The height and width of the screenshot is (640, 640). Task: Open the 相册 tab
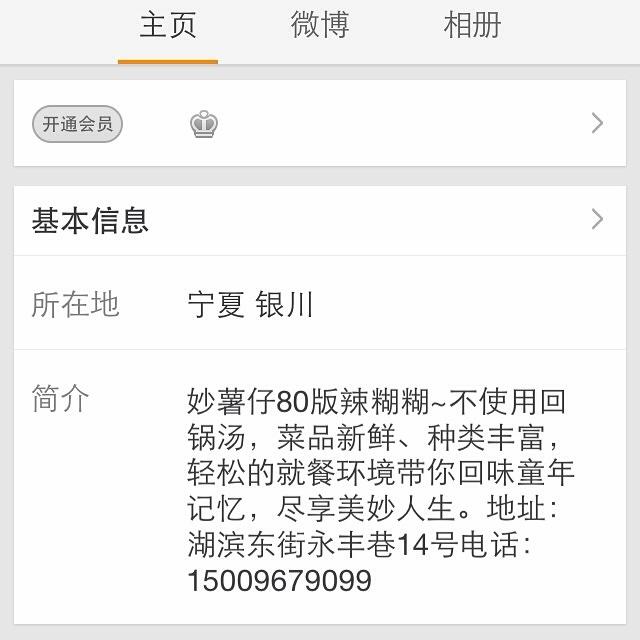click(472, 27)
